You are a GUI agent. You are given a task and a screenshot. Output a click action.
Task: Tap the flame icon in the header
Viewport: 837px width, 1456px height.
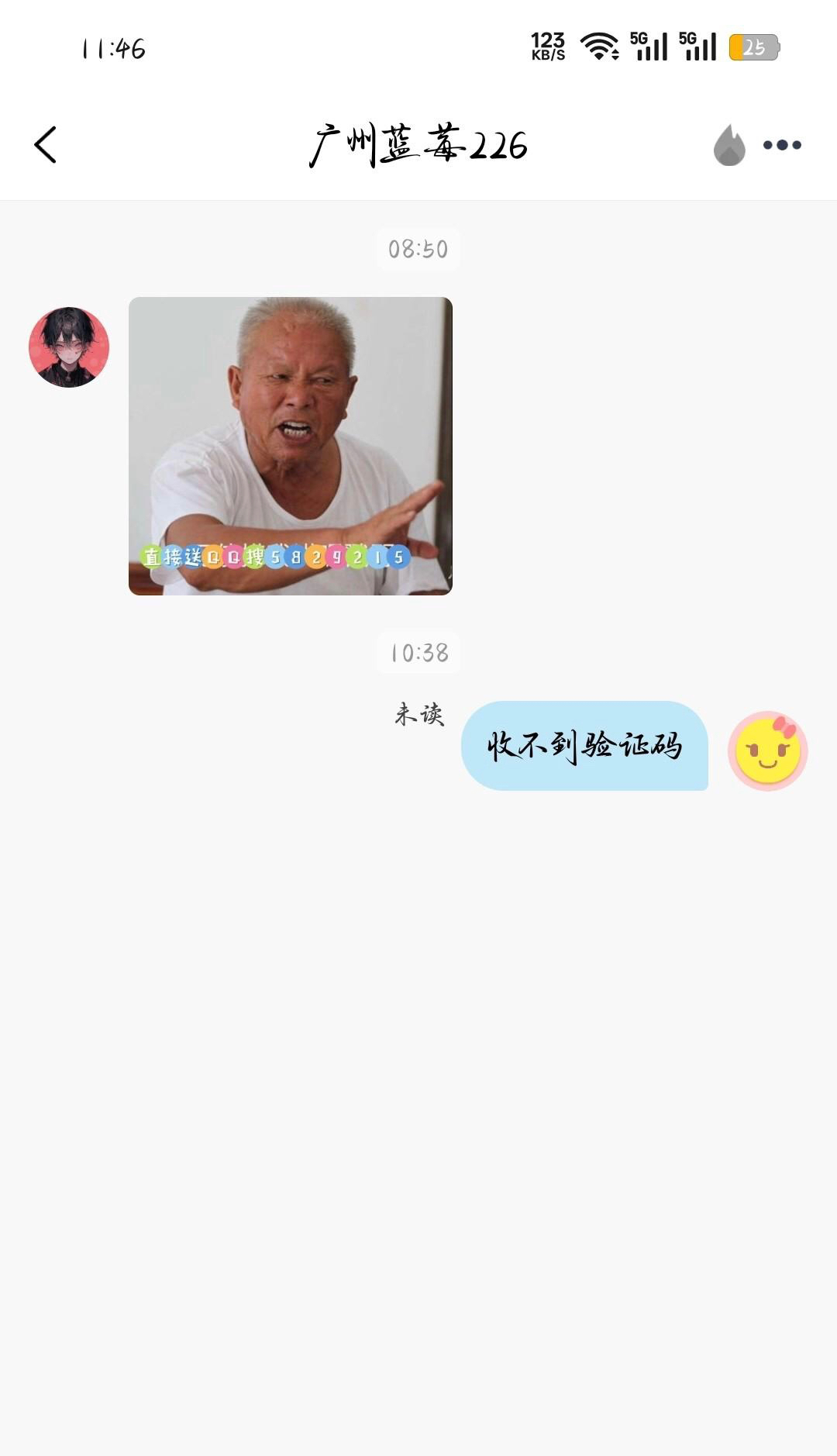click(x=728, y=145)
